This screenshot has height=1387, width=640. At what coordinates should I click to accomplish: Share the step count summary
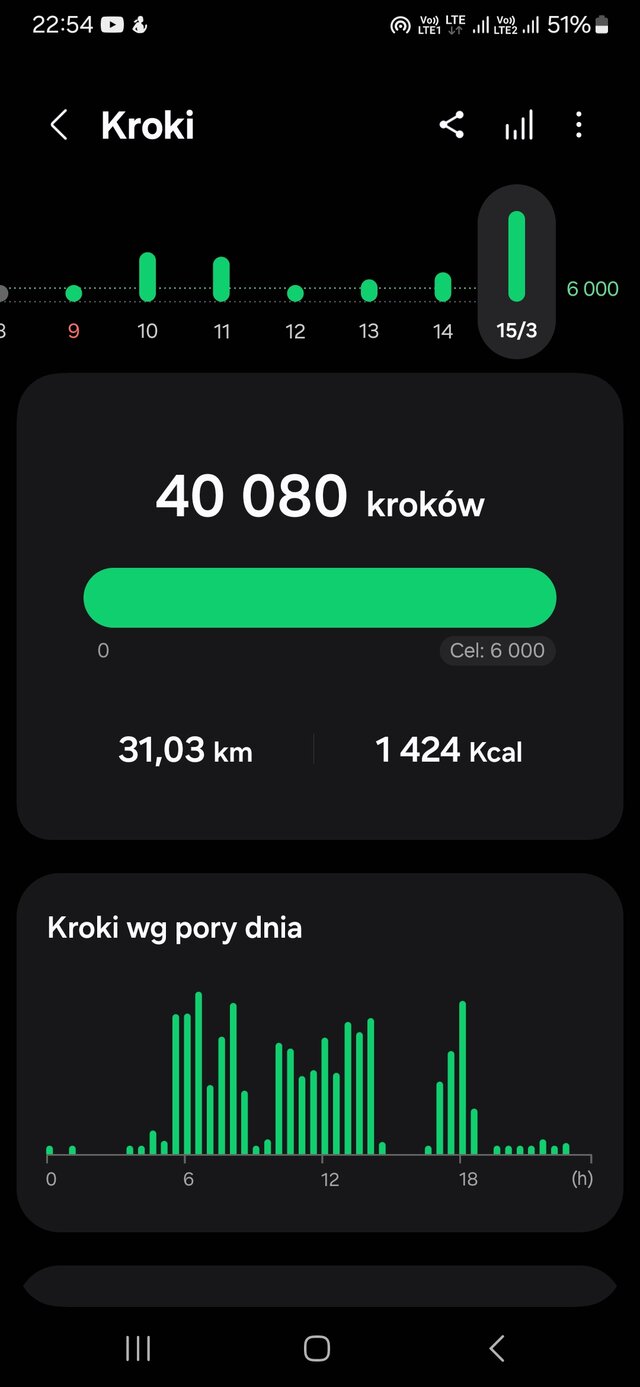pos(452,126)
